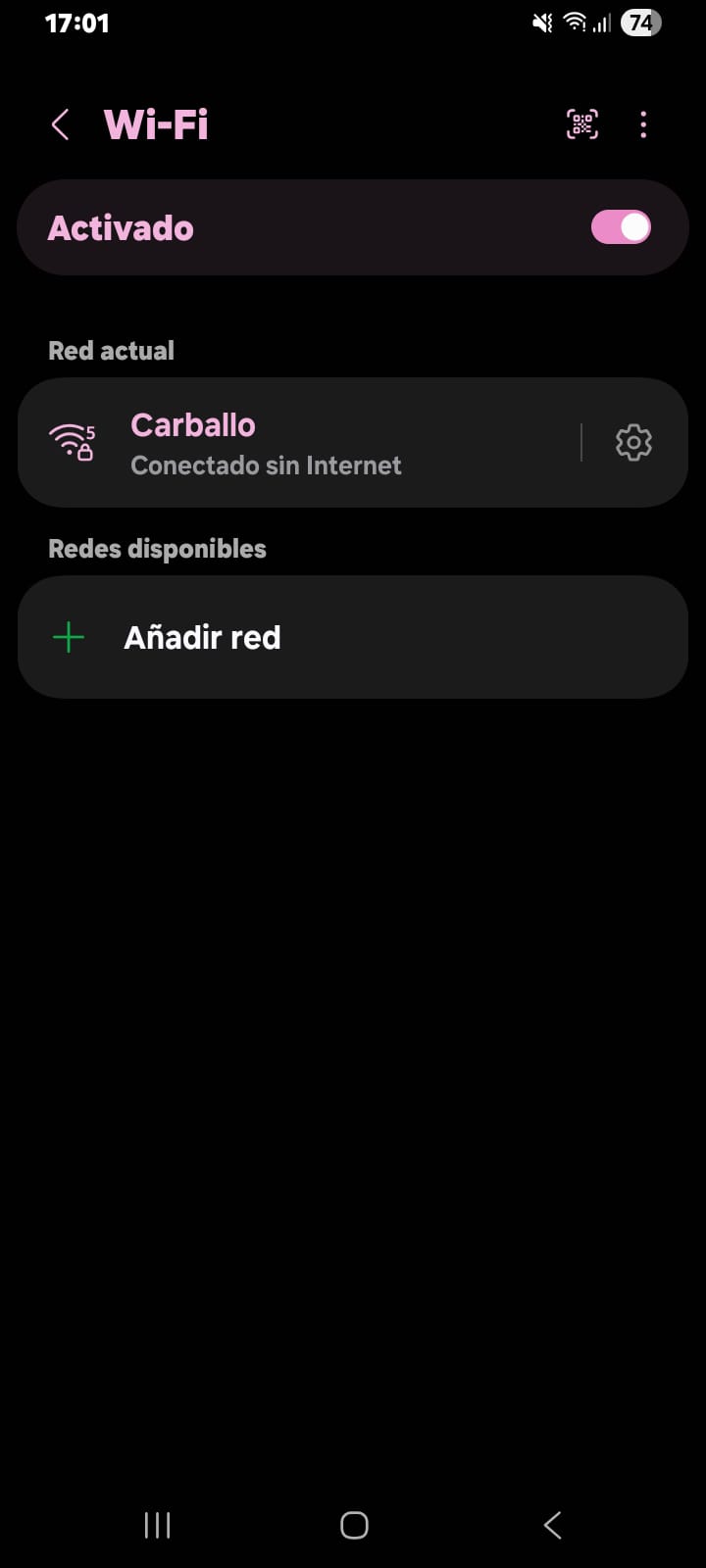Go back from the Wi-Fi screen

pos(60,124)
